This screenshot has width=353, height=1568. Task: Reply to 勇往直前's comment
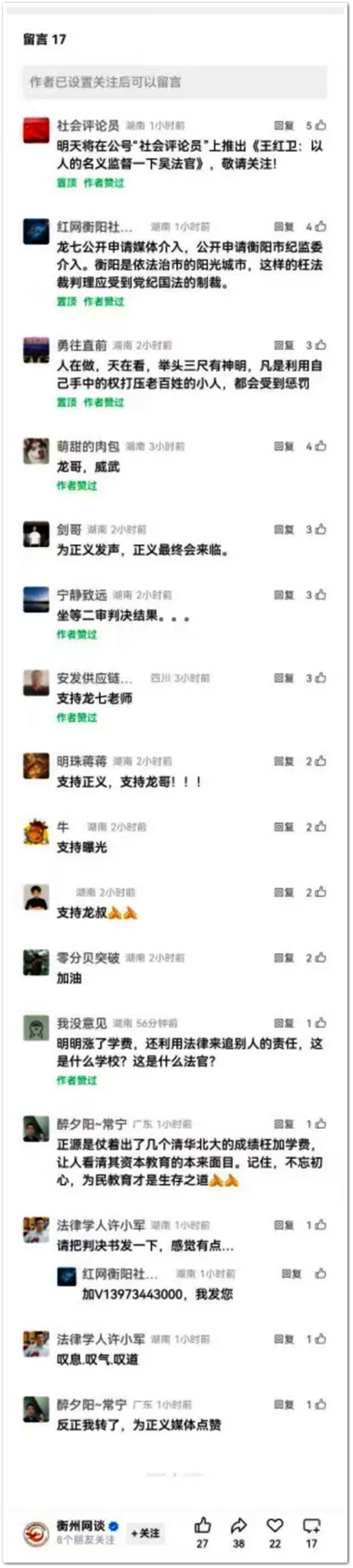[284, 345]
